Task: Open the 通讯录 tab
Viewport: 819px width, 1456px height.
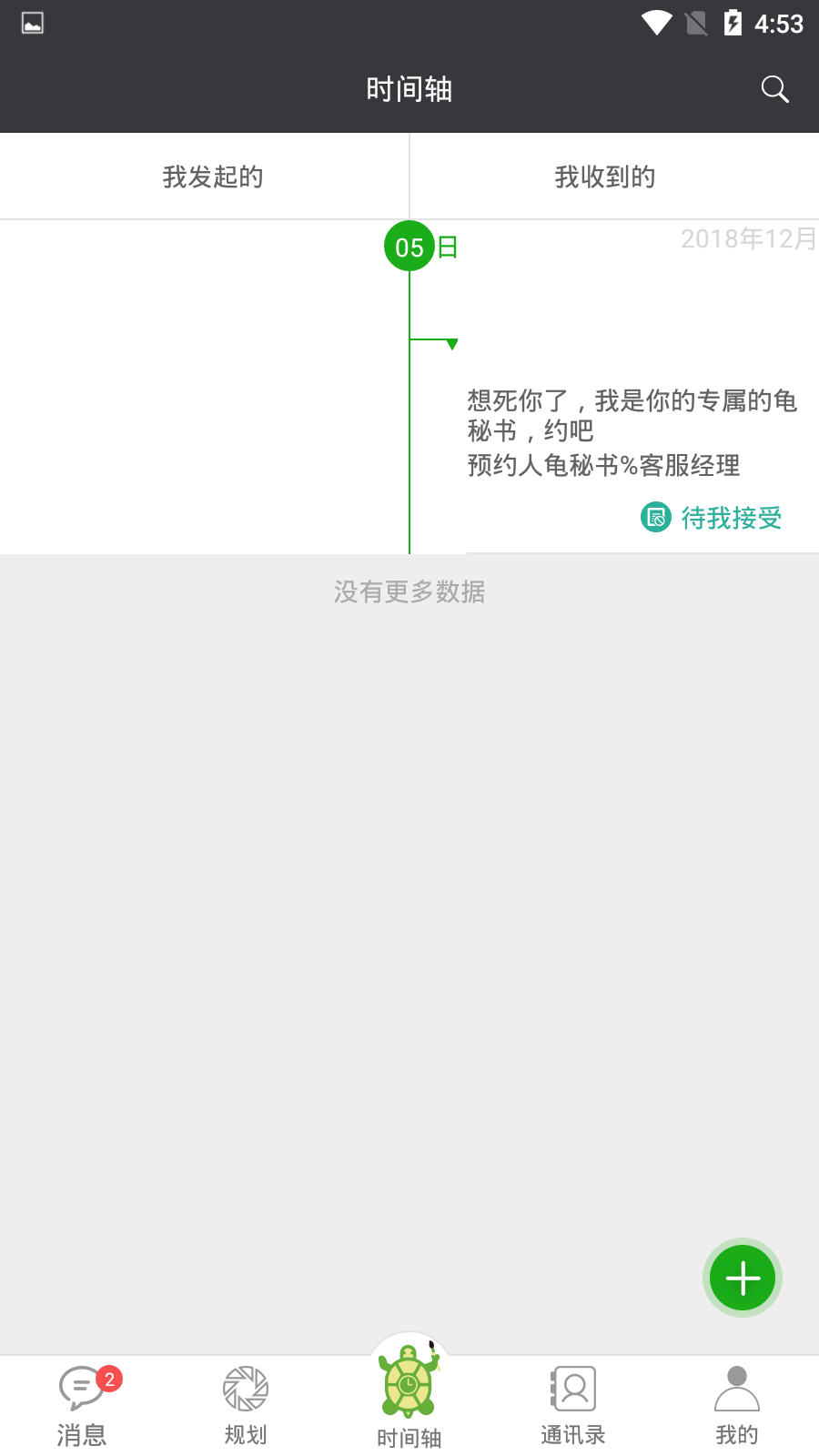Action: (x=573, y=1406)
